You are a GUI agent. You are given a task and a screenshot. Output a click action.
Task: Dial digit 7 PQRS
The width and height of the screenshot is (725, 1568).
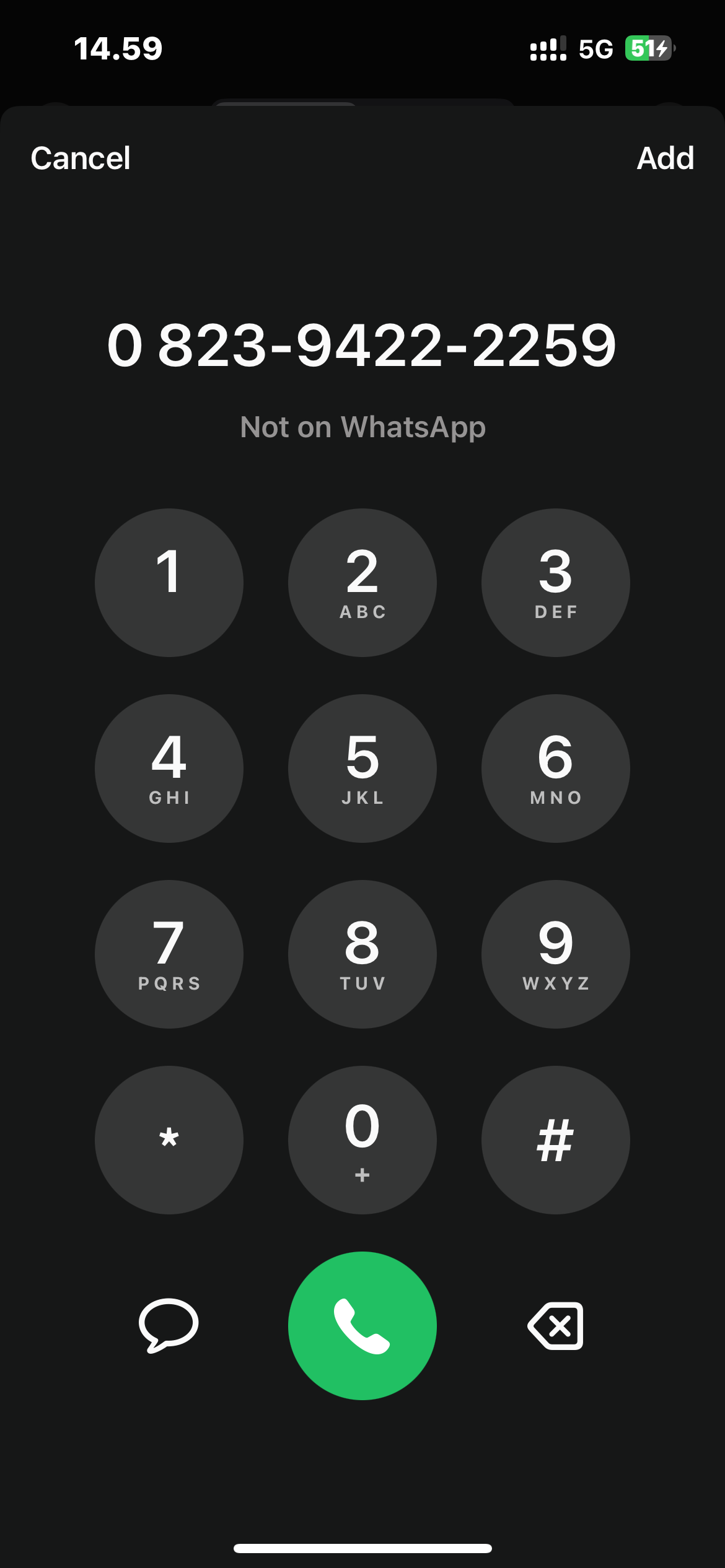pos(169,954)
